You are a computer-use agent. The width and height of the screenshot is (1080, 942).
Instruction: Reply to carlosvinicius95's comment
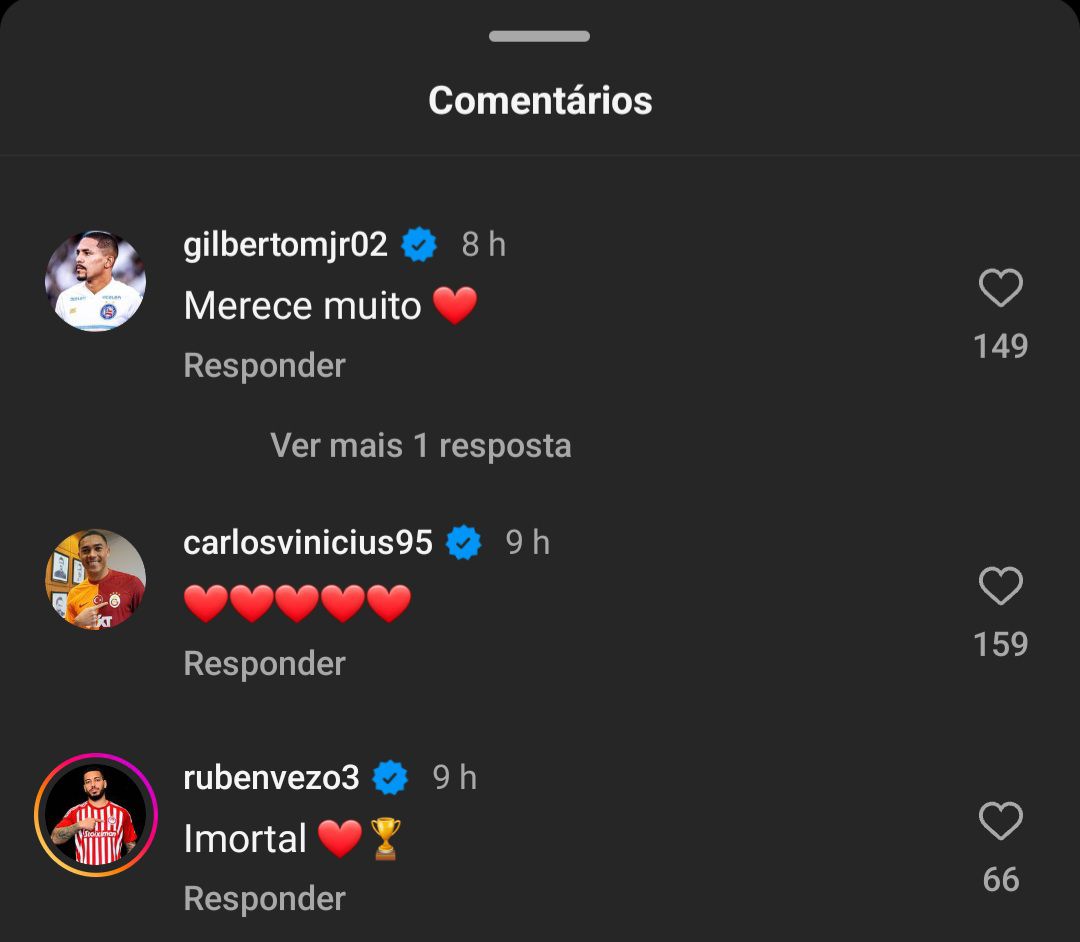click(264, 664)
